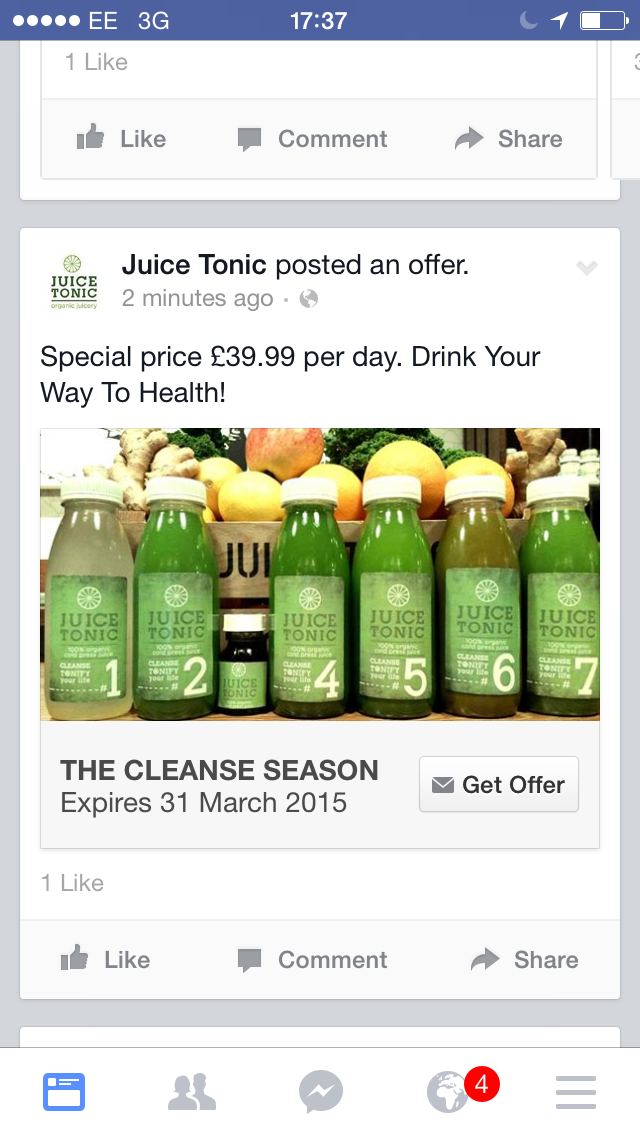
Task: Switch to the News Feed tab
Action: point(64,1092)
